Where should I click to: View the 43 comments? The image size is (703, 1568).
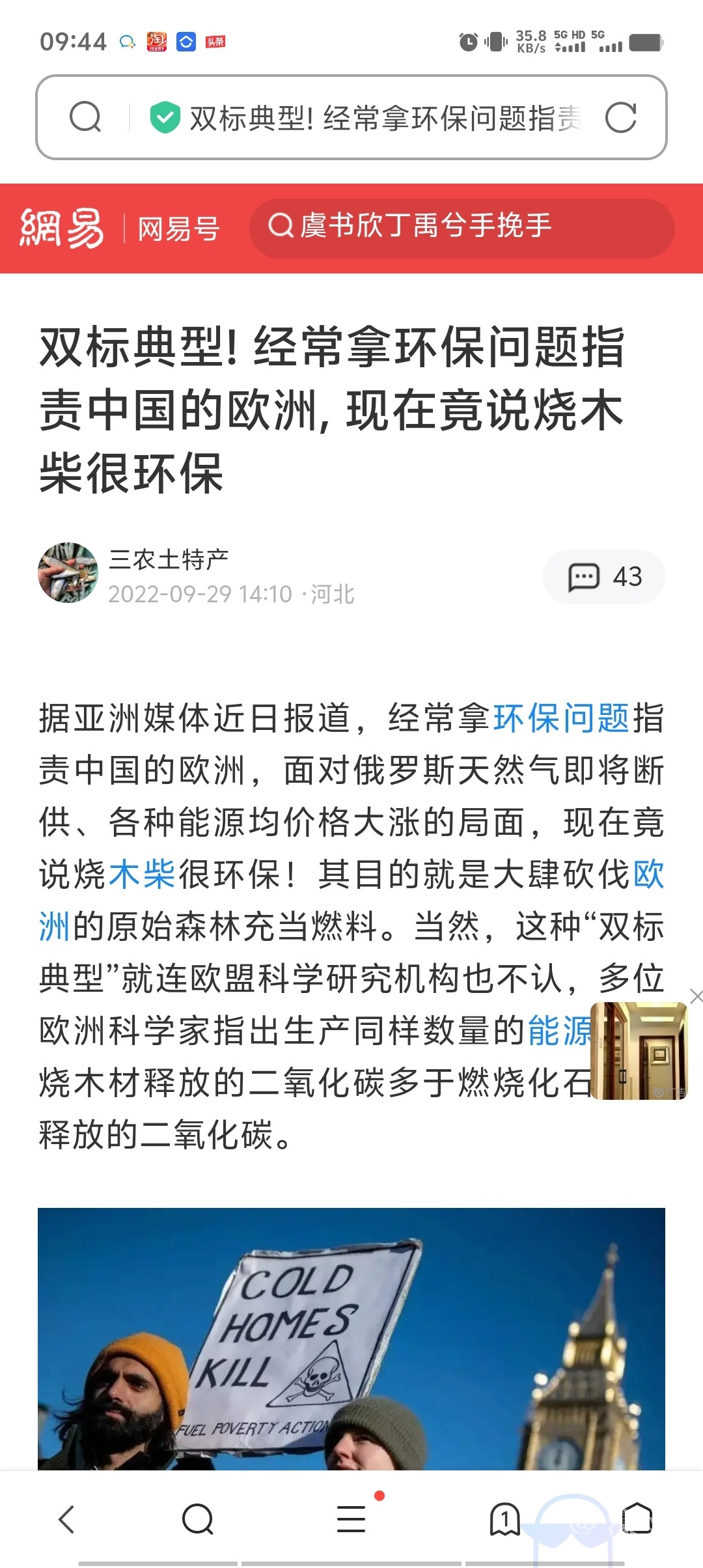[x=604, y=577]
